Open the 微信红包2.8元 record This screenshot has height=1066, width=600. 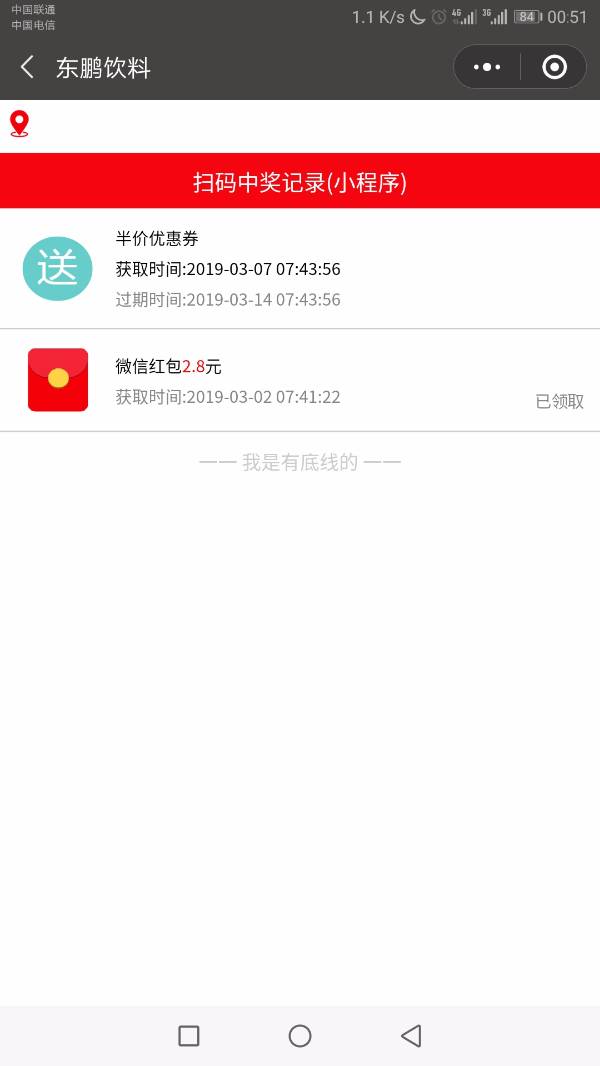point(300,380)
